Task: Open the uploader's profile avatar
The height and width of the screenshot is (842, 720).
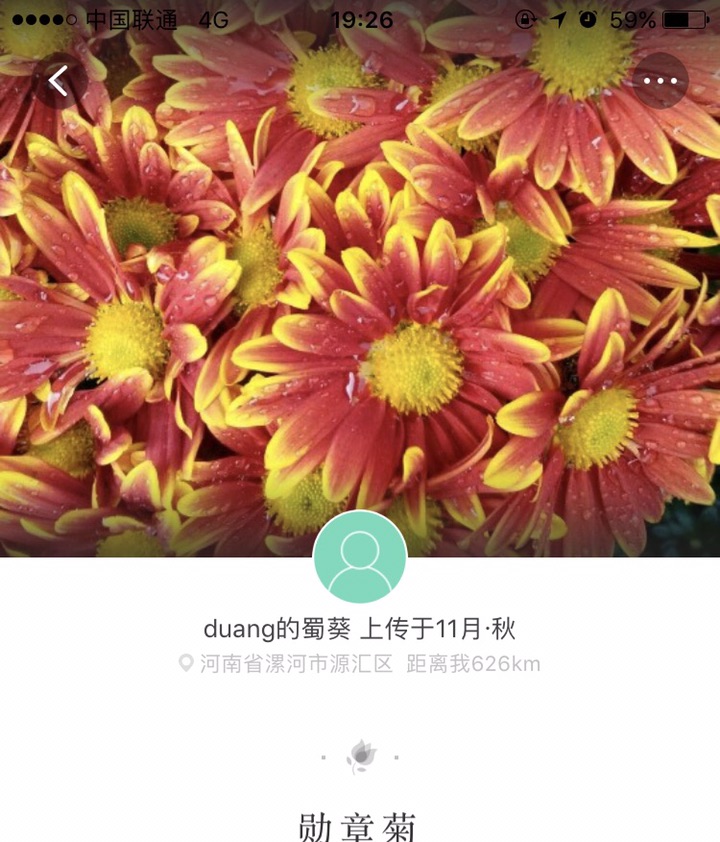Action: (360, 557)
